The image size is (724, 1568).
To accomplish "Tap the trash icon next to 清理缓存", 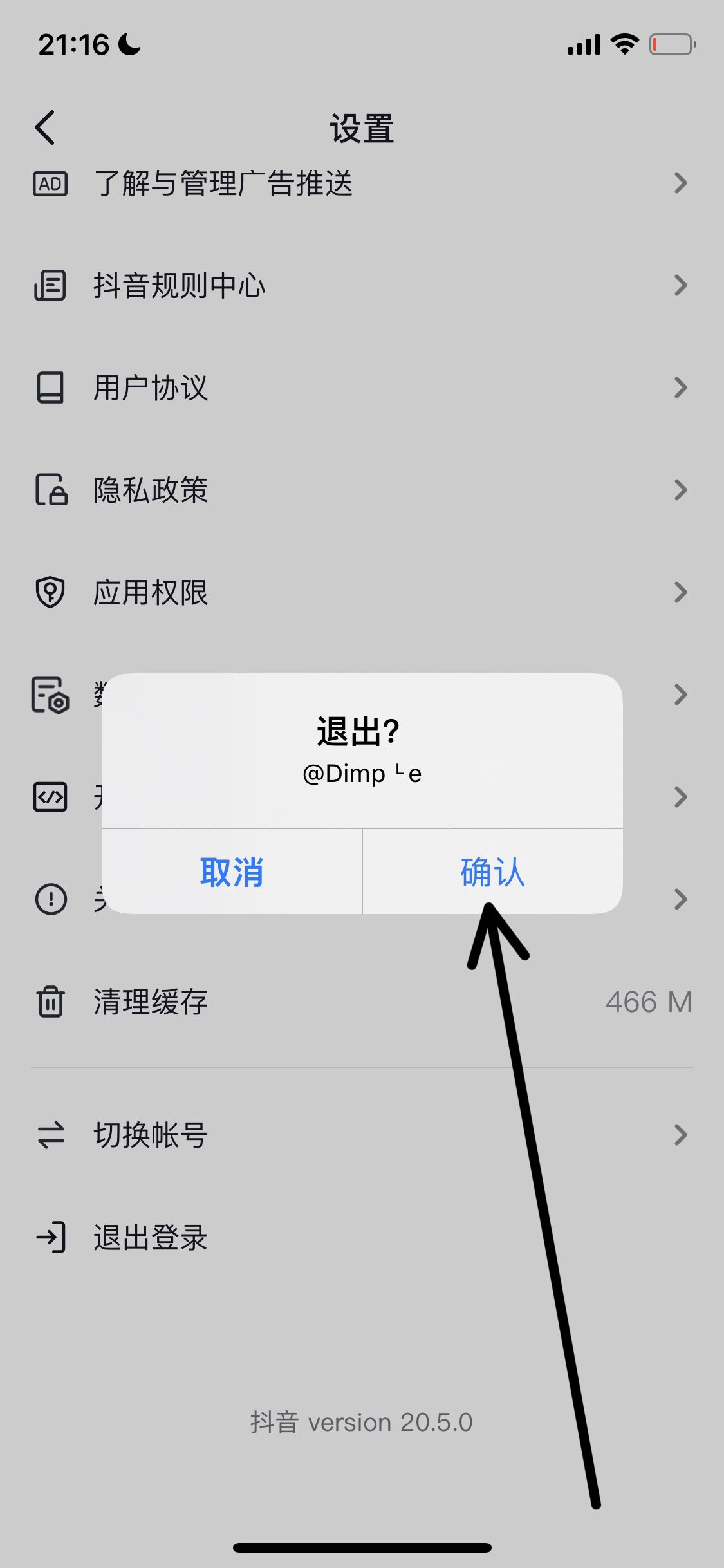I will (x=51, y=1002).
